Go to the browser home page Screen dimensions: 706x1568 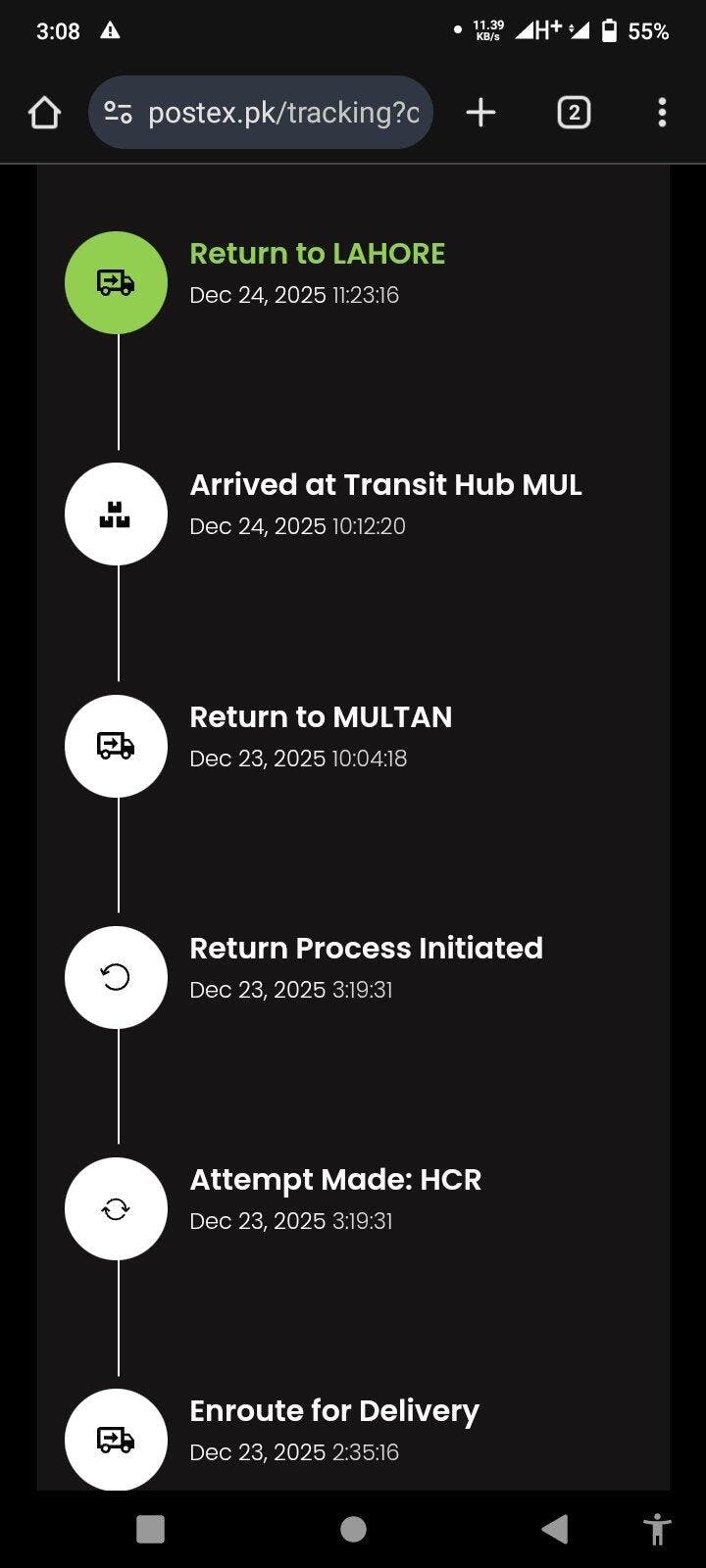coord(44,113)
